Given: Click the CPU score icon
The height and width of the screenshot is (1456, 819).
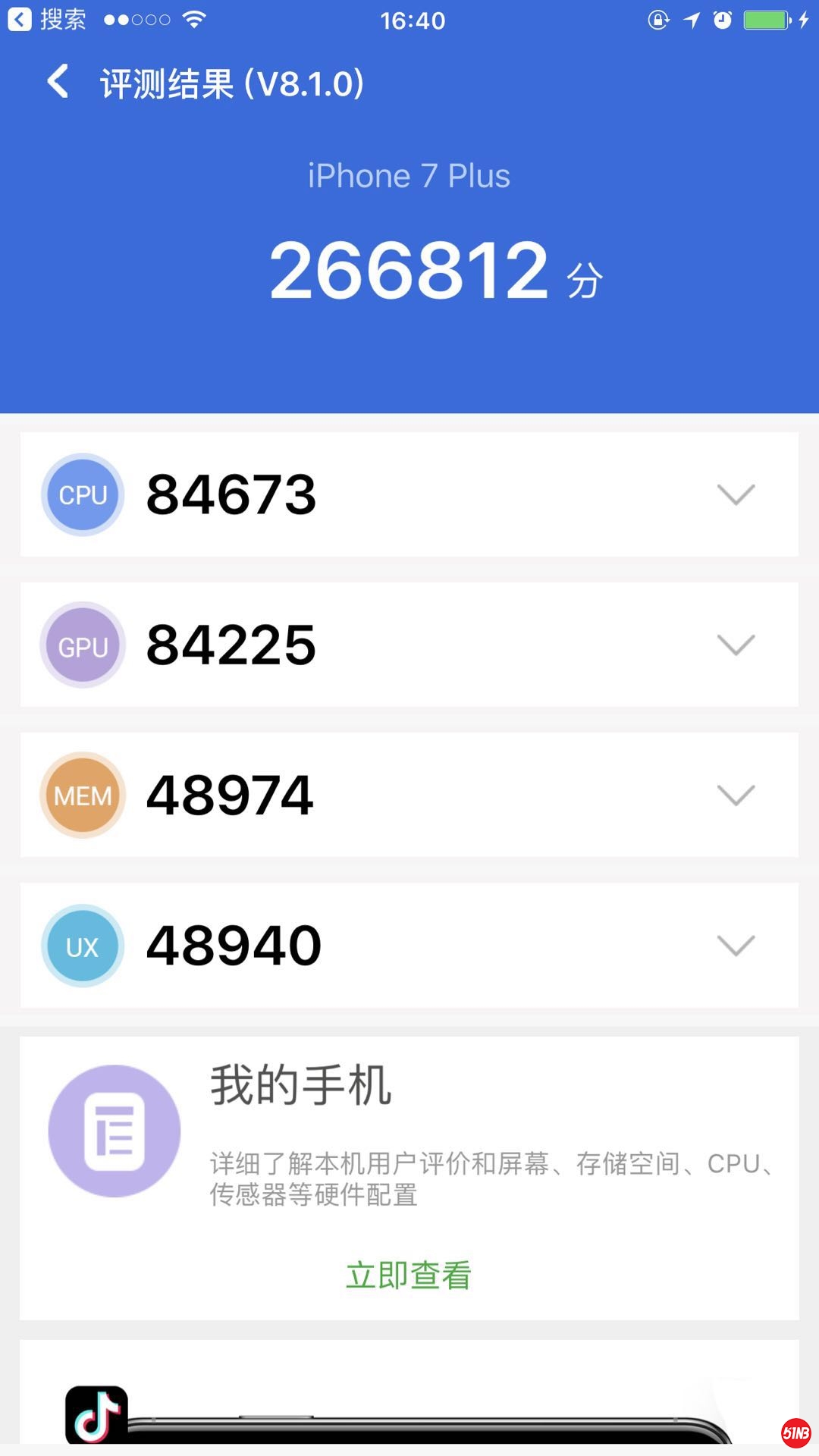Looking at the screenshot, I should [x=82, y=494].
